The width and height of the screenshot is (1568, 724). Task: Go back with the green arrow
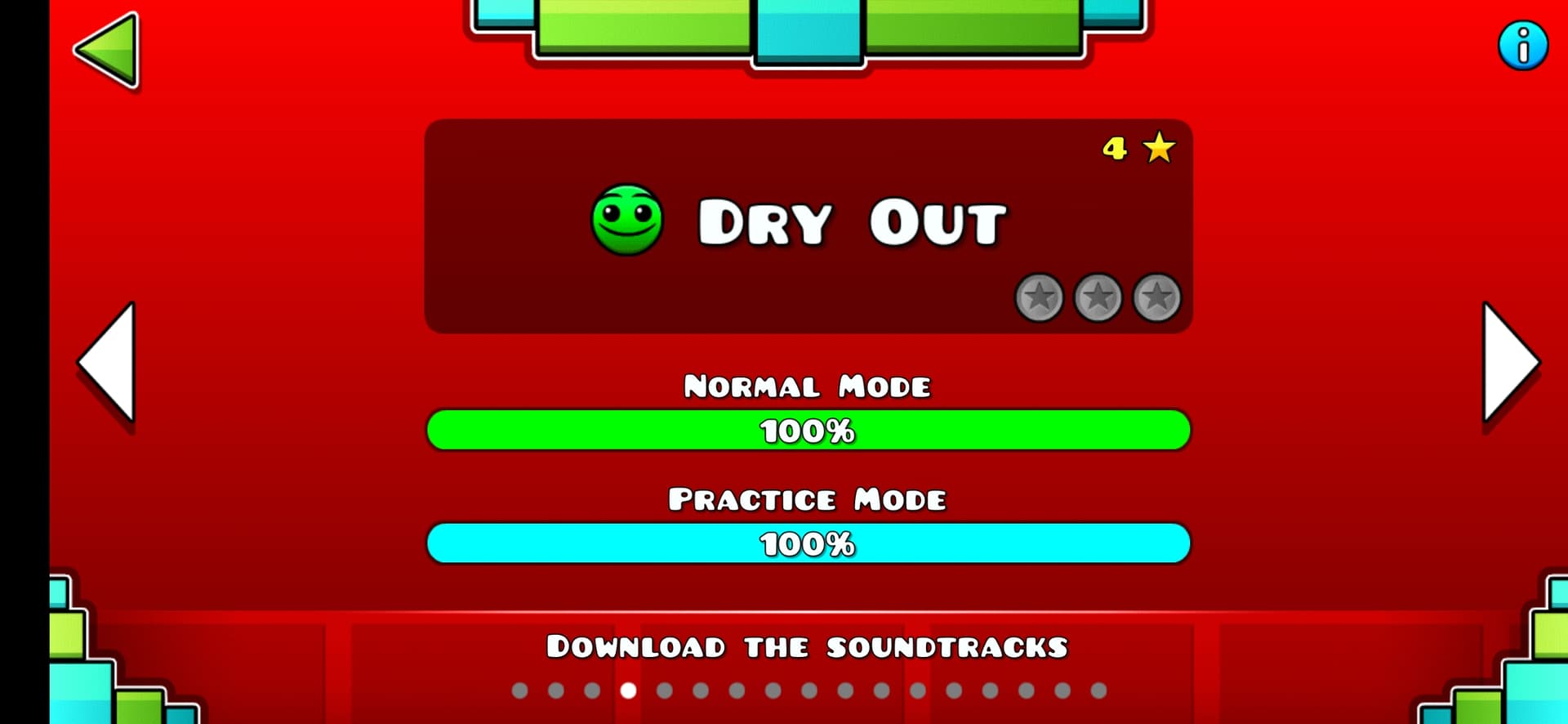[109, 49]
